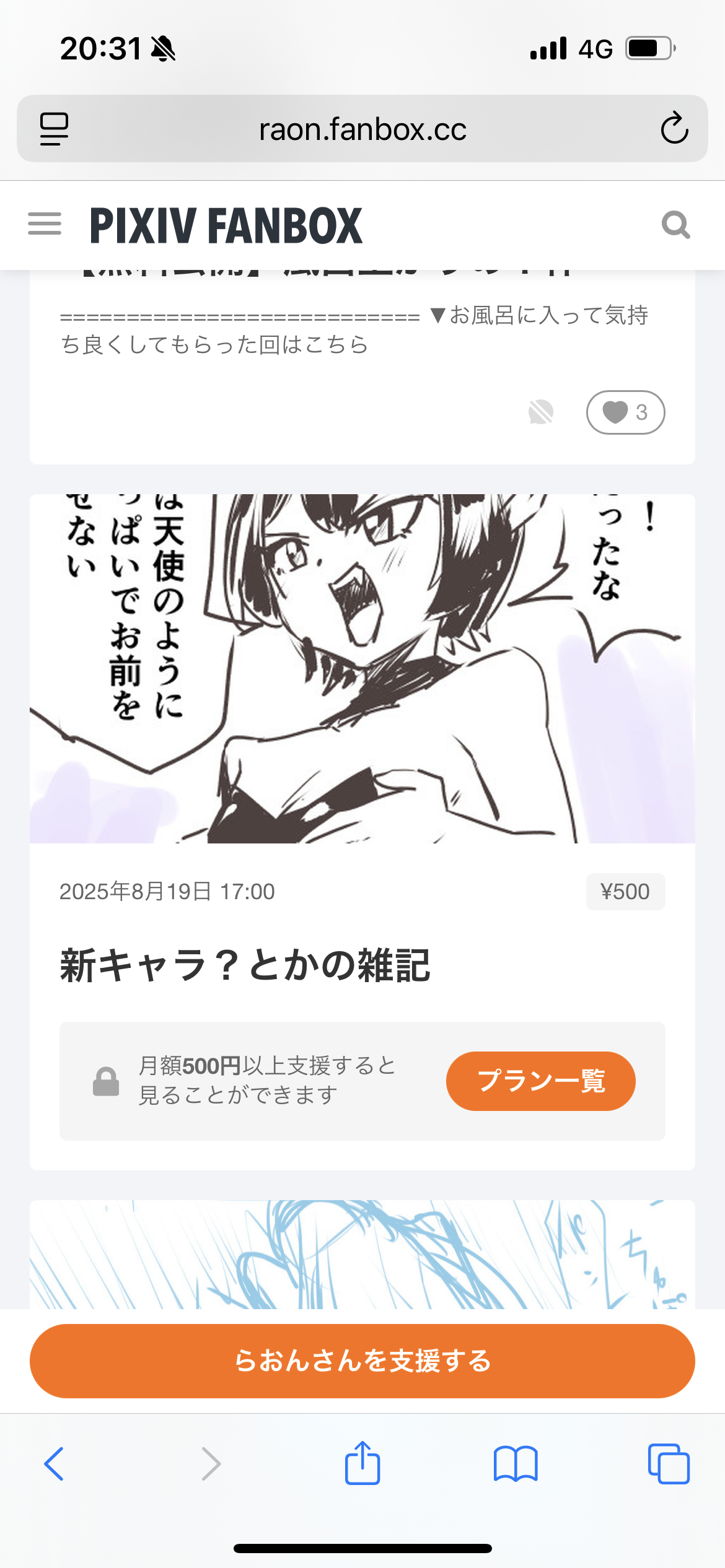The image size is (725, 1568).
Task: Tap the プラン一覧 button
Action: click(x=540, y=1081)
